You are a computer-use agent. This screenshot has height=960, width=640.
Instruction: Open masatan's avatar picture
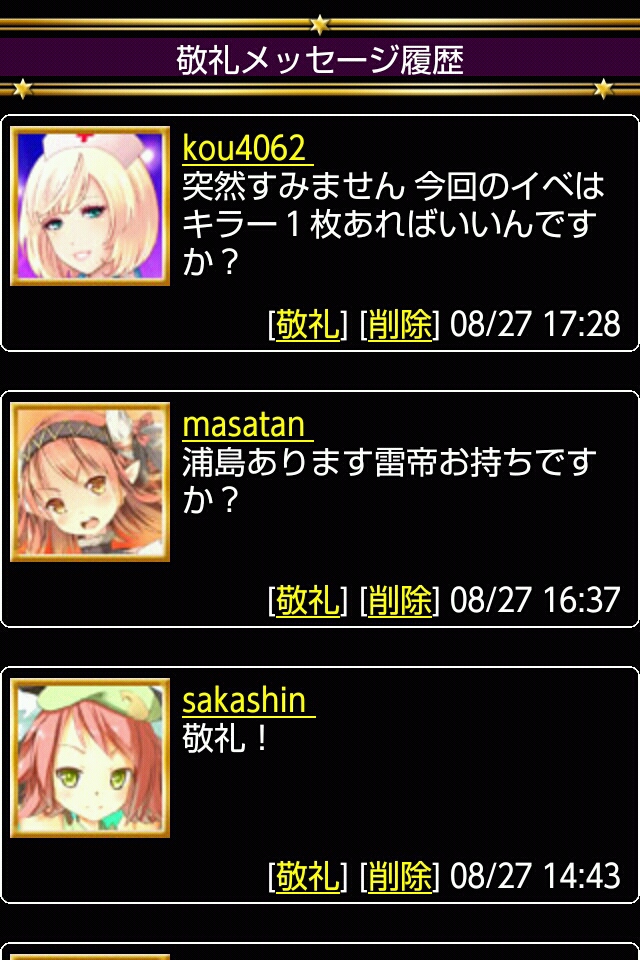pos(90,482)
